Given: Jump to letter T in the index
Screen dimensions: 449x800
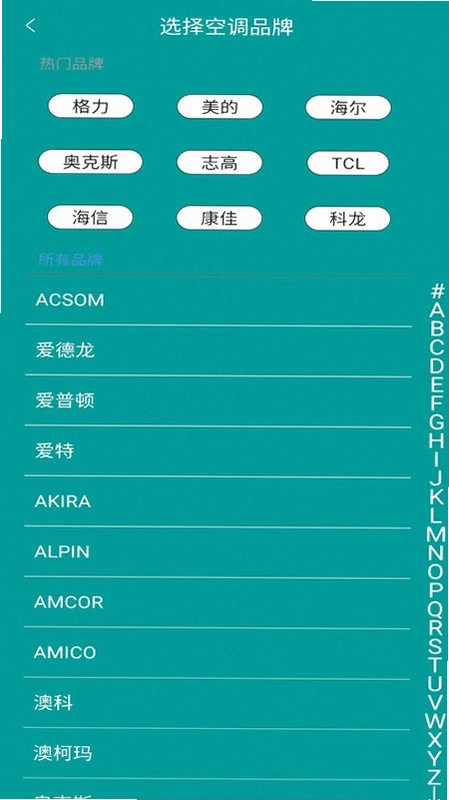Looking at the screenshot, I should [435, 664].
